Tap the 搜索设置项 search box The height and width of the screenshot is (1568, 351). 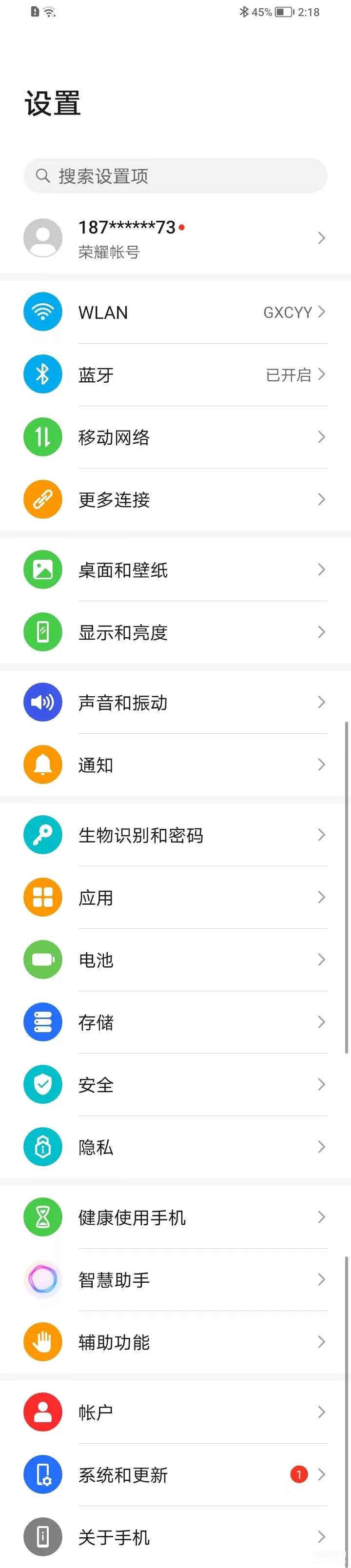pos(175,176)
